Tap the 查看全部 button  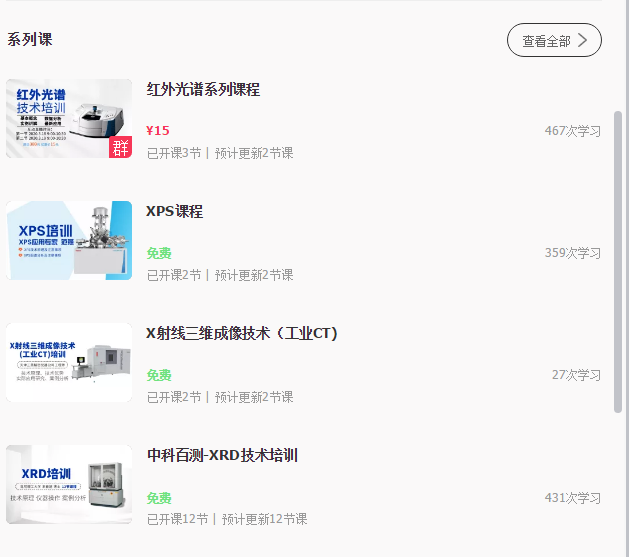click(553, 40)
